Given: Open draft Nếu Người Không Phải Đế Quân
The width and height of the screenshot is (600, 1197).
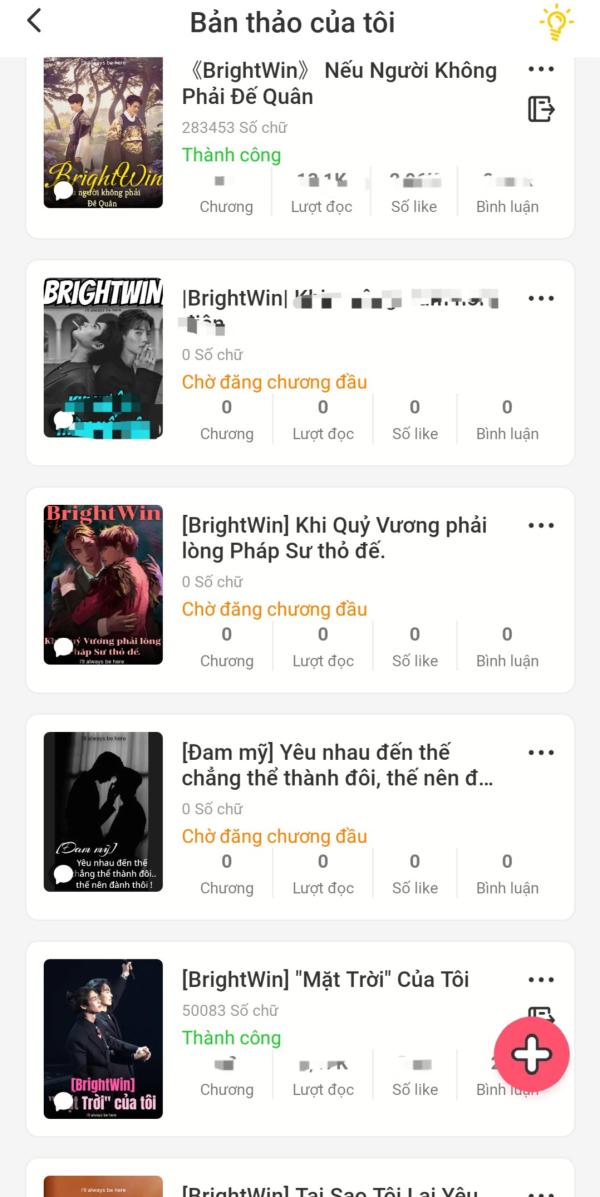Looking at the screenshot, I should (338, 83).
